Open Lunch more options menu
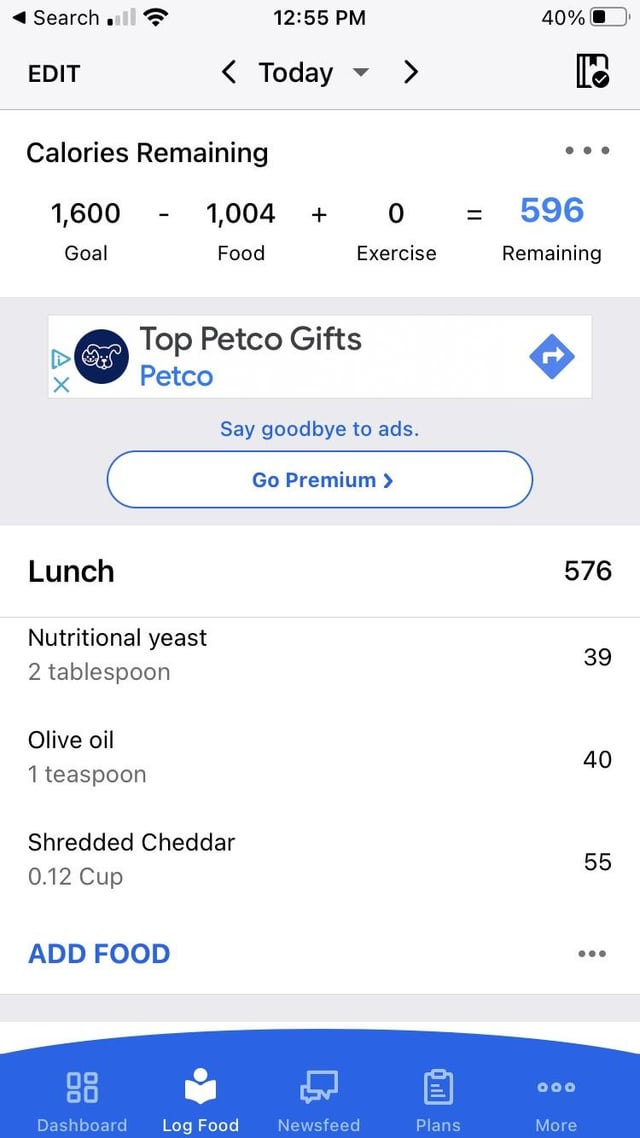The height and width of the screenshot is (1138, 640). 592,954
